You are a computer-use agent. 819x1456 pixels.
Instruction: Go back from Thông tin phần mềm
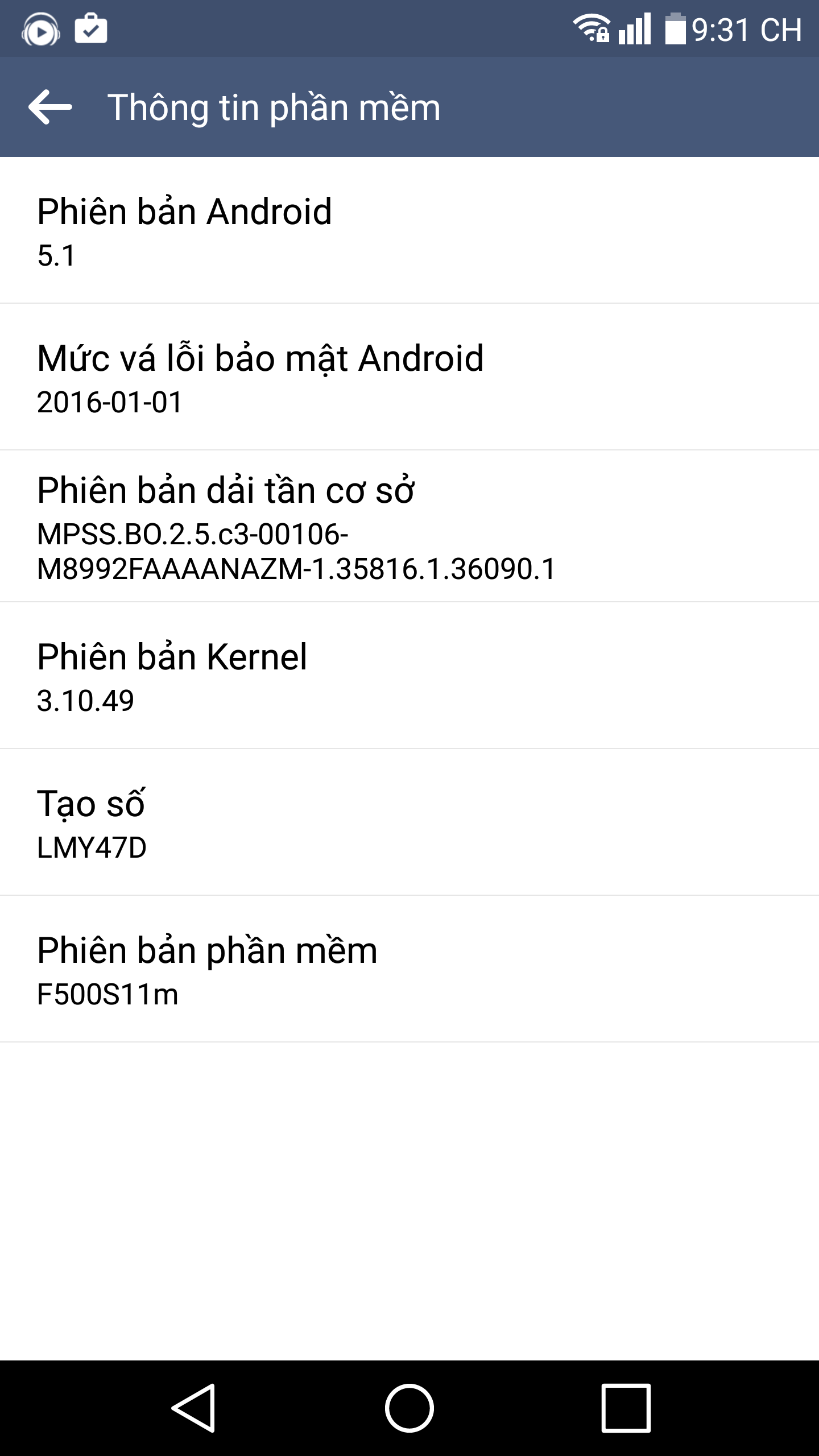tap(50, 107)
